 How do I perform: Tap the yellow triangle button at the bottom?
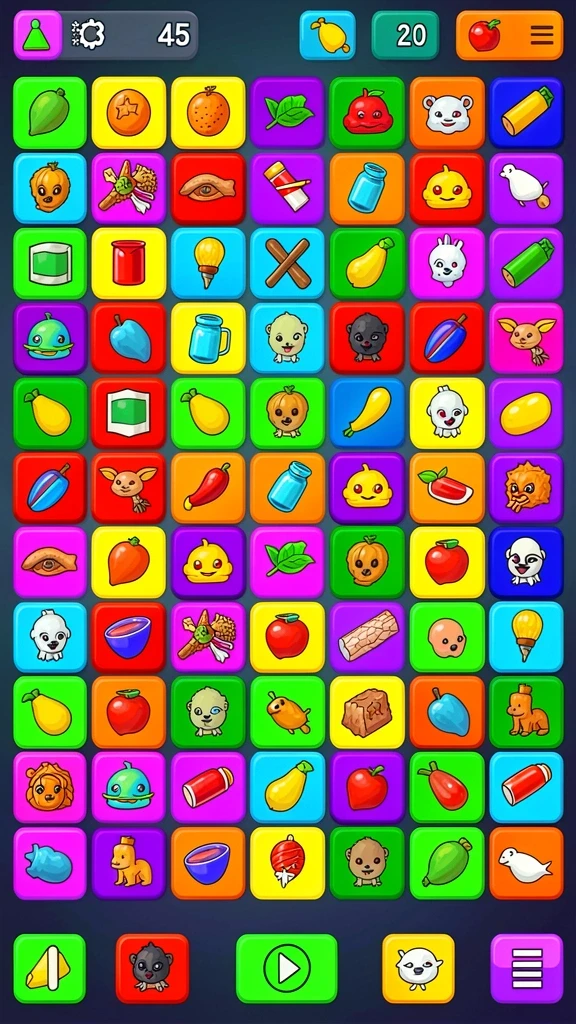tap(50, 968)
